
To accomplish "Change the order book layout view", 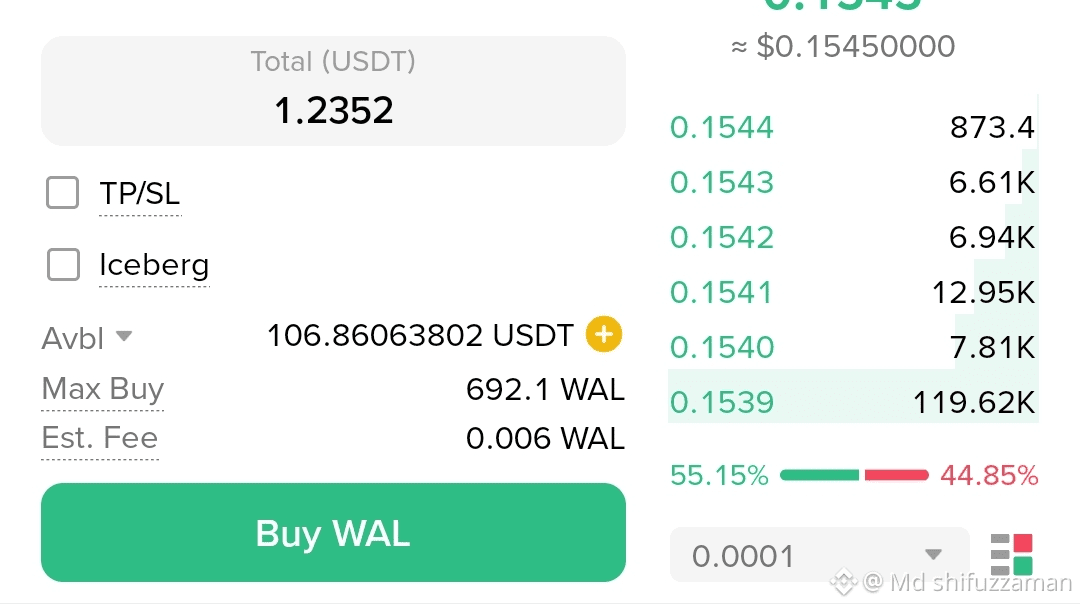I will [1011, 555].
